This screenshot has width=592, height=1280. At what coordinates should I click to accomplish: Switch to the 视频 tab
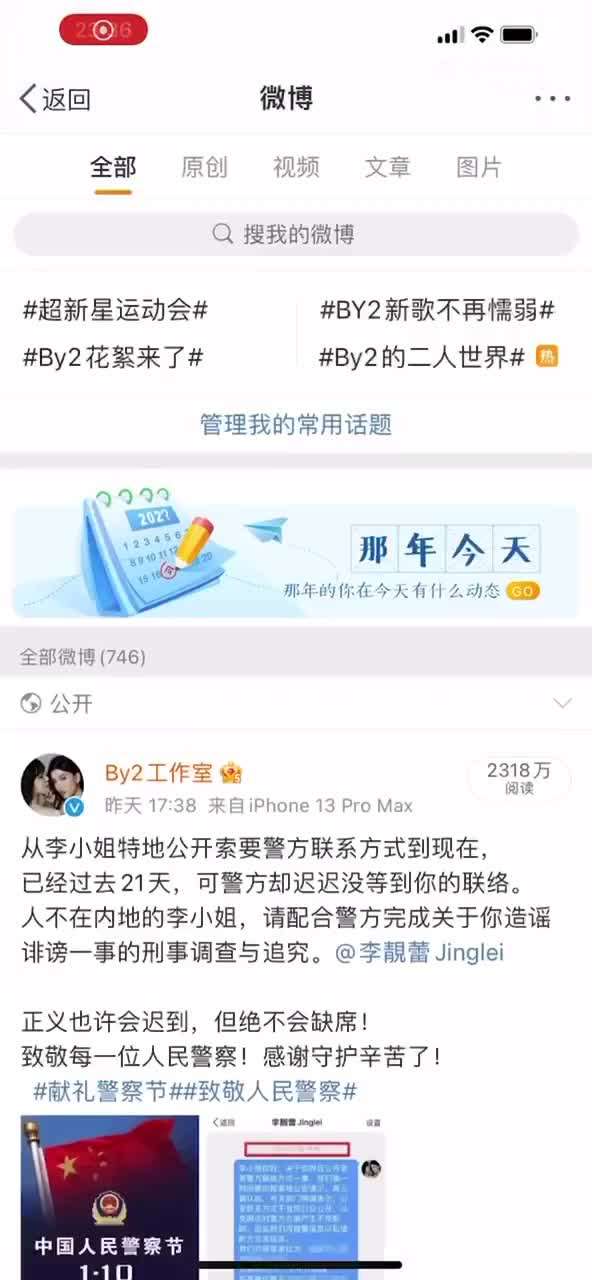(x=296, y=167)
